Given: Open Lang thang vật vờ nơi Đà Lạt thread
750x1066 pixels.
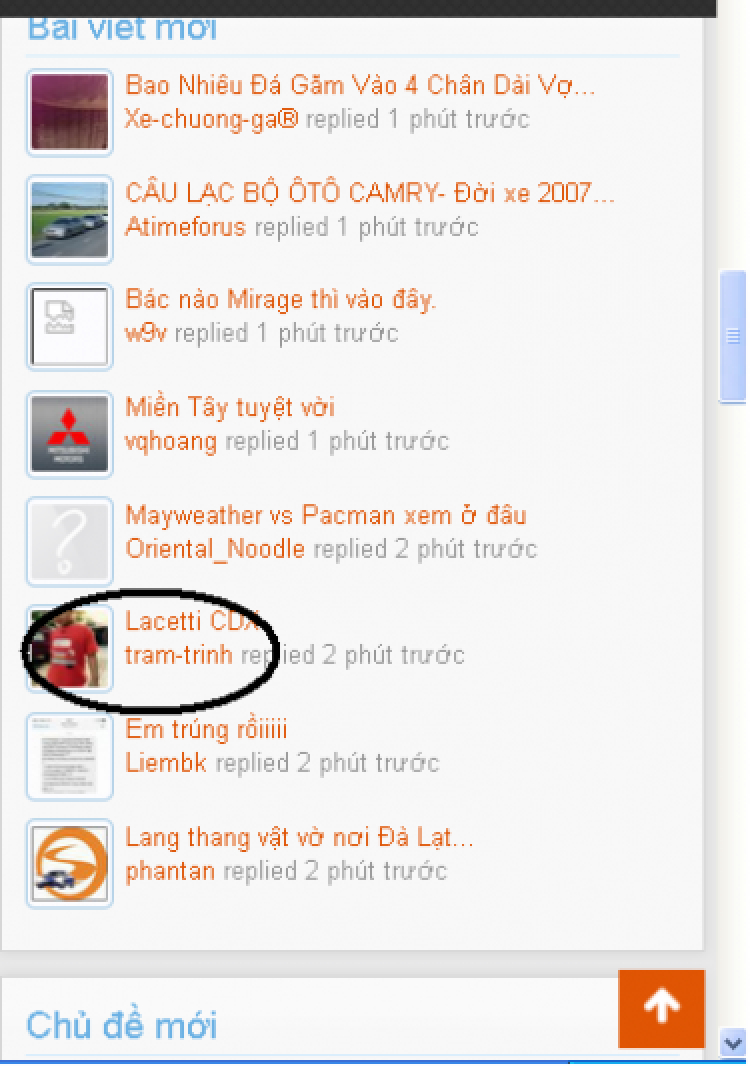Looking at the screenshot, I should 299,837.
